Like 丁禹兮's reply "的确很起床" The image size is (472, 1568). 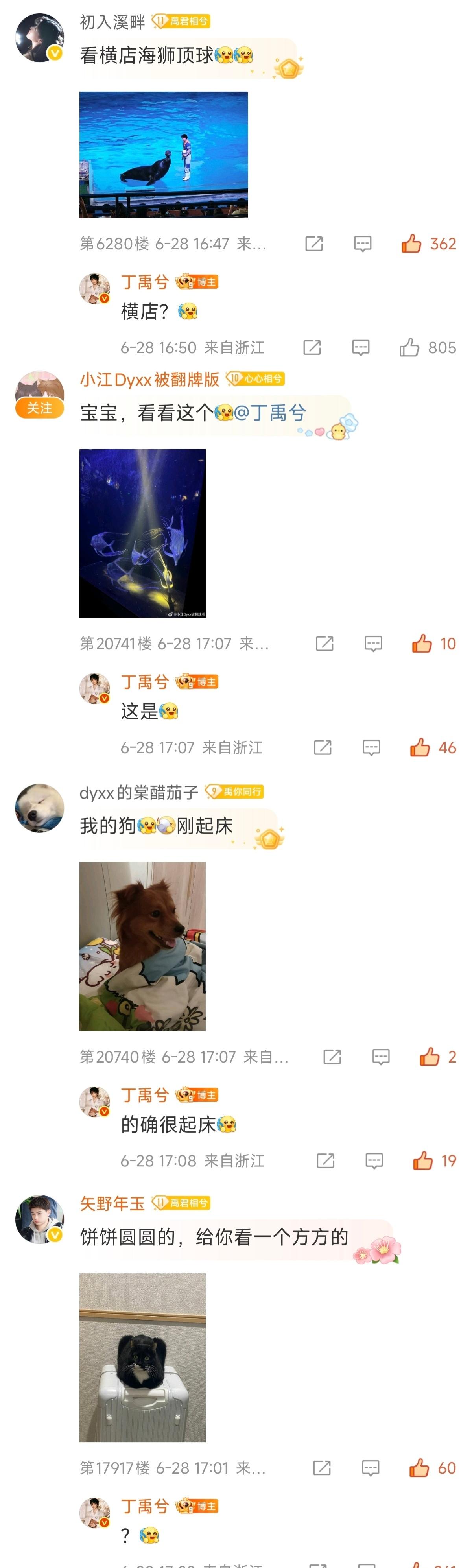pyautogui.click(x=423, y=1161)
